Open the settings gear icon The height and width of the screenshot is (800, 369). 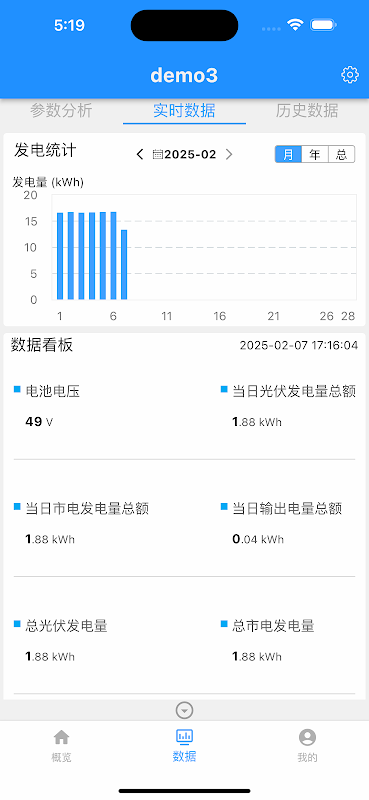tap(350, 75)
